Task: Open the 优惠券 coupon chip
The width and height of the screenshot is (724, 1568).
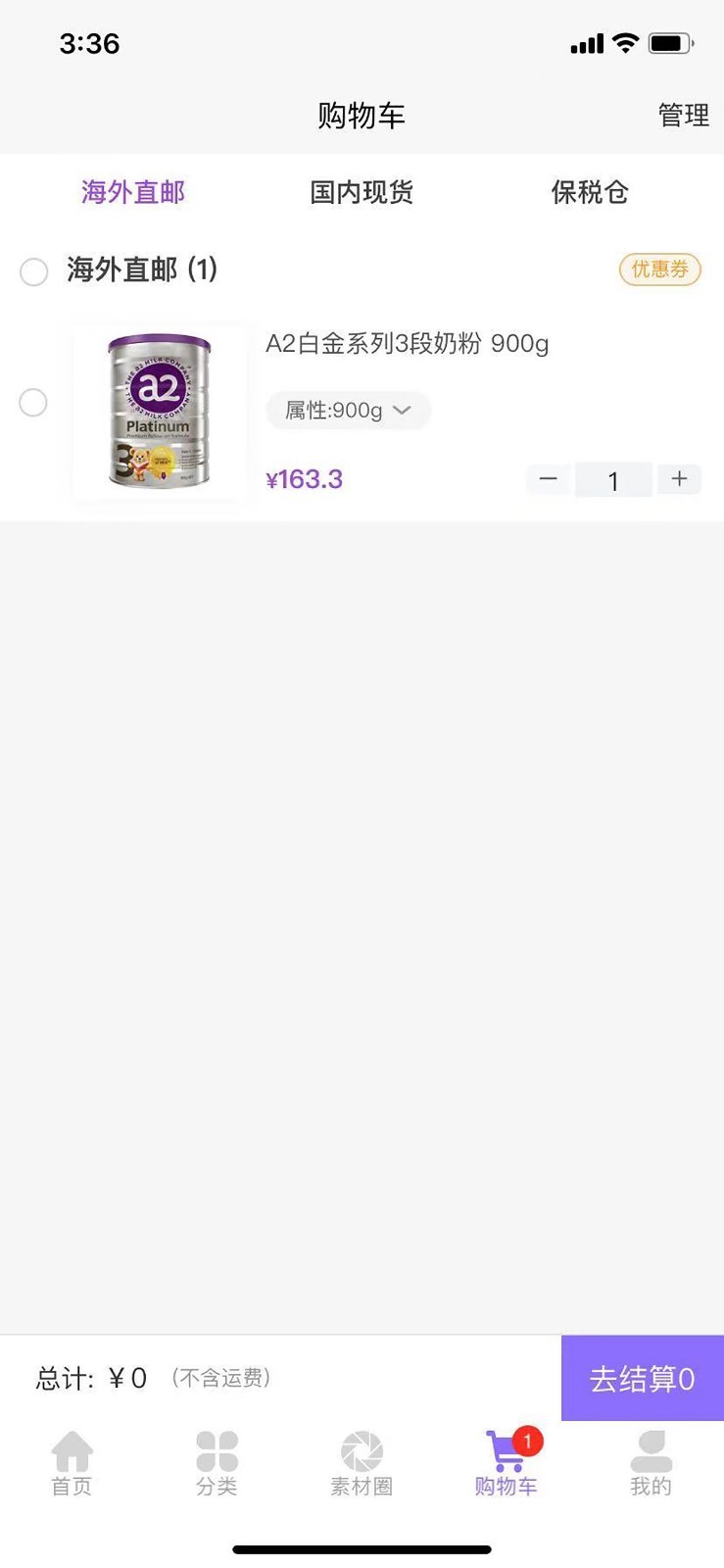Action: [x=659, y=269]
